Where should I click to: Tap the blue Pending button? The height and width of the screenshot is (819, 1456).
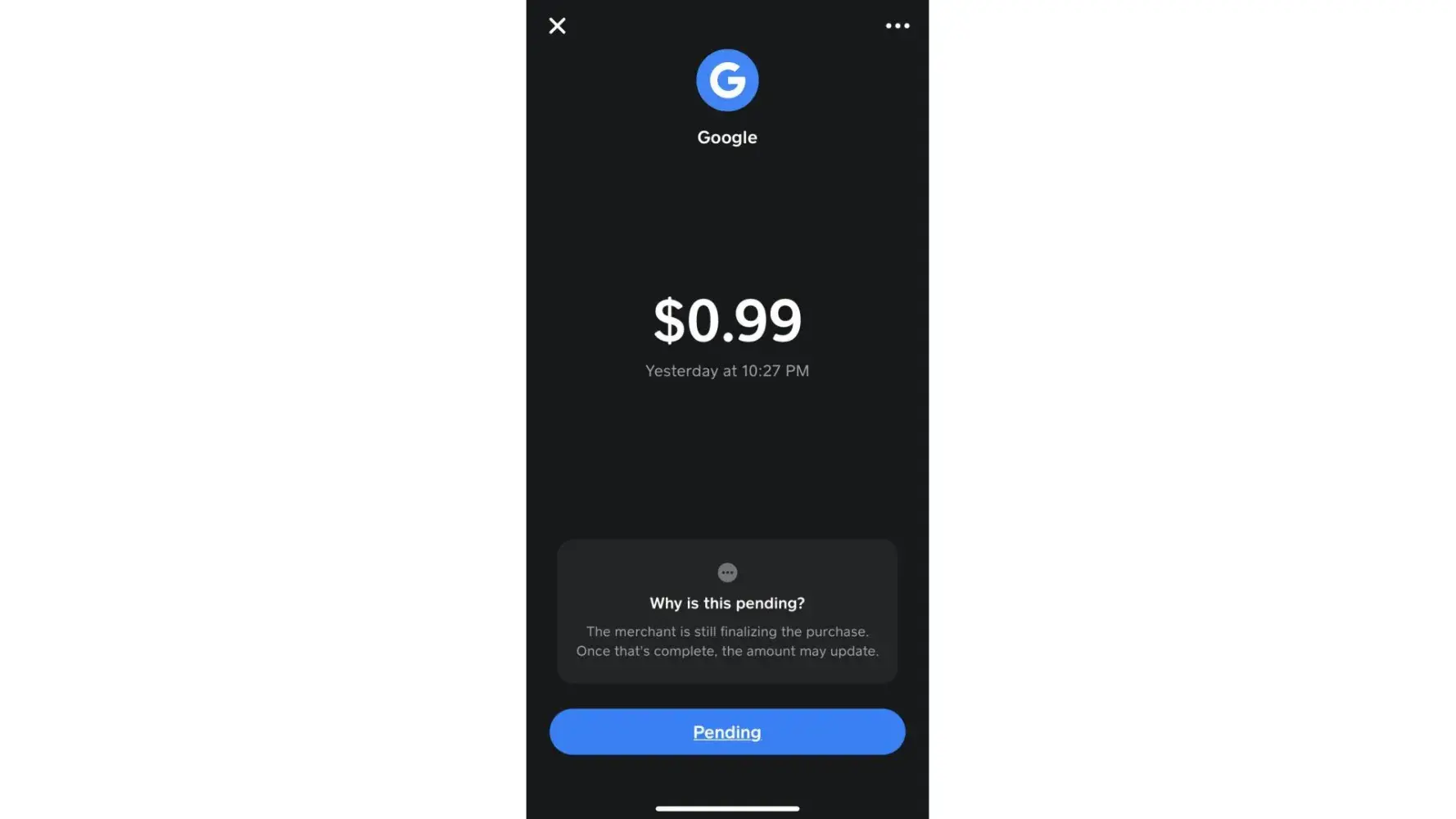click(x=727, y=731)
